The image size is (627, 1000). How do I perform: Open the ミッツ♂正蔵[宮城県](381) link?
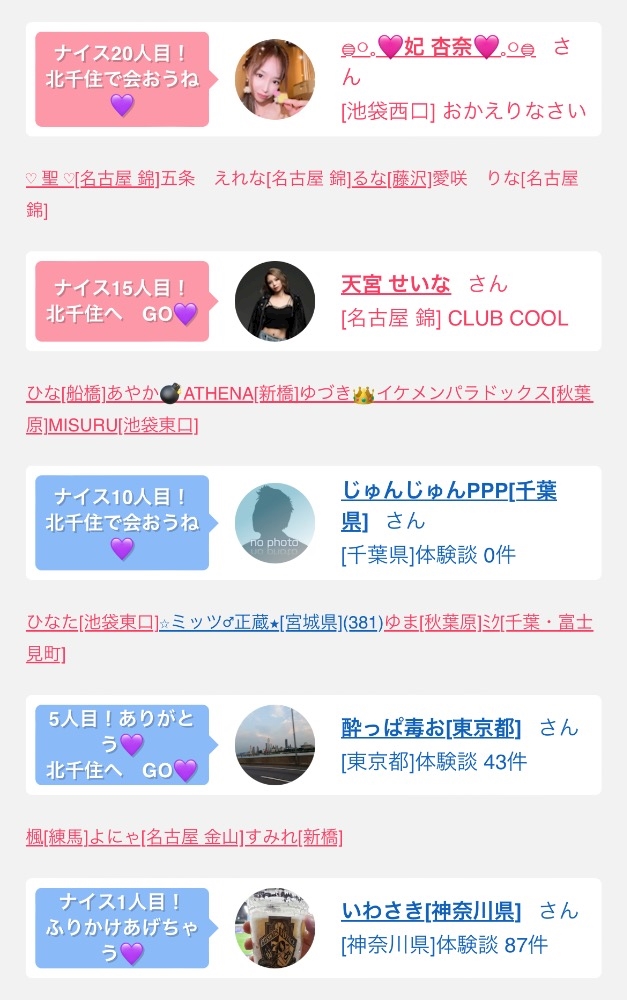coord(270,622)
